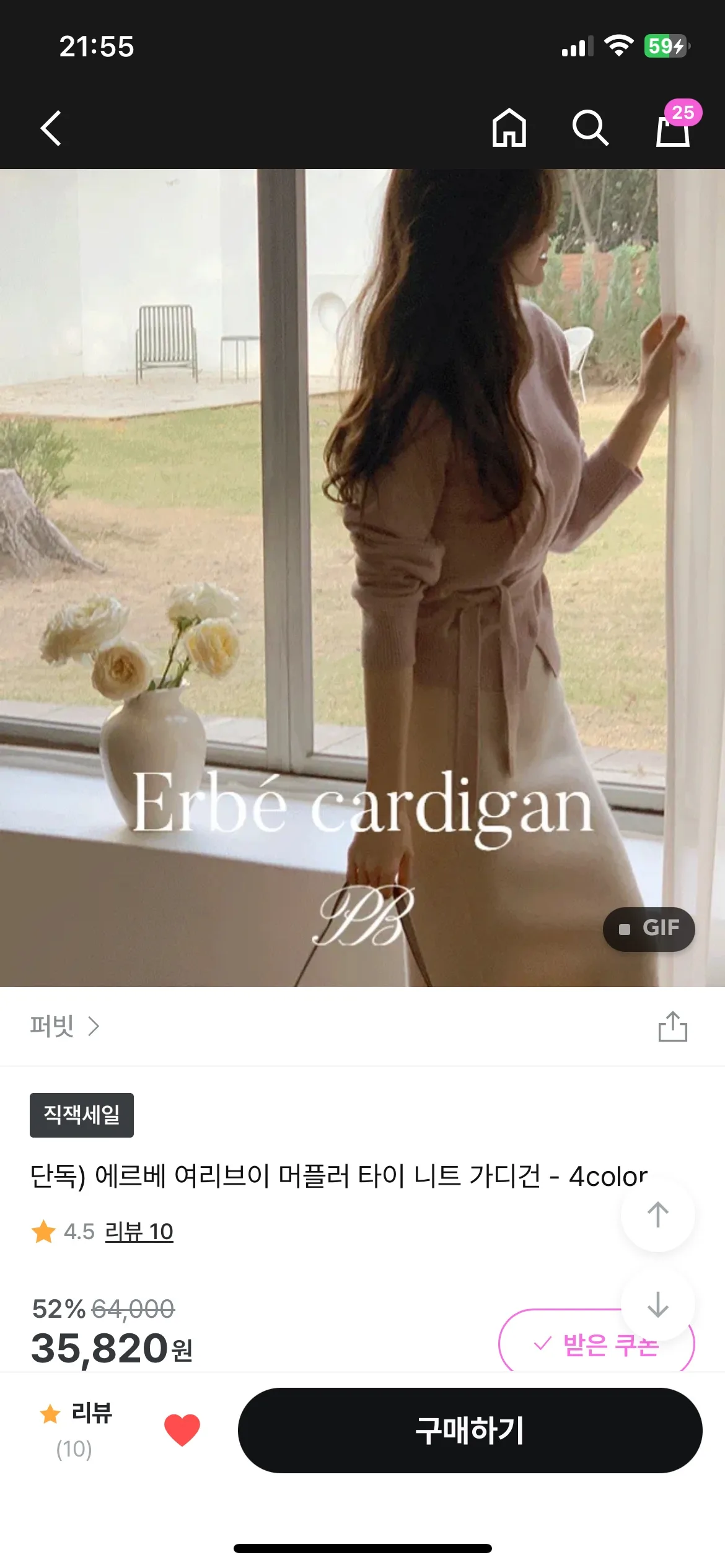Open 리뷰 (10) in the bottom bar
Screen dimensions: 725x1568
(x=76, y=1430)
